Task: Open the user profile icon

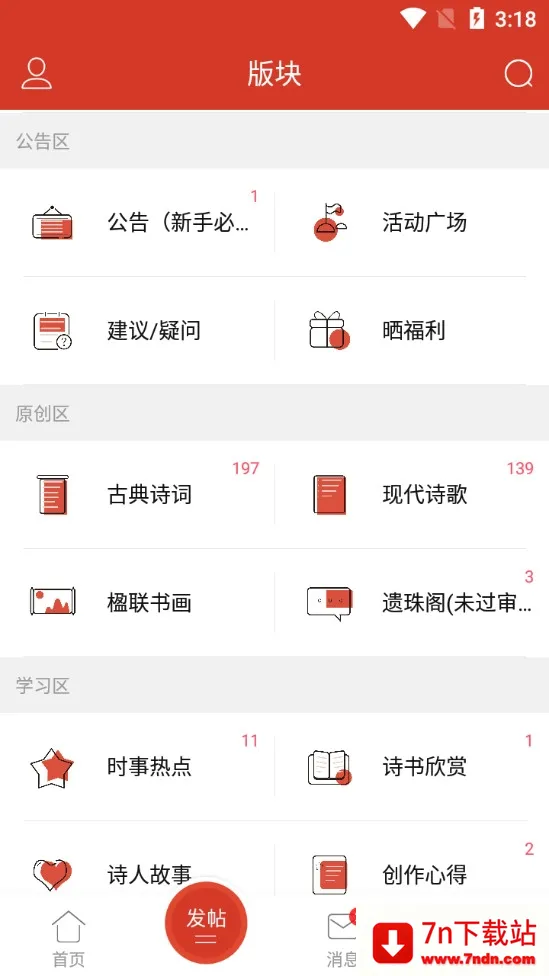Action: click(x=37, y=74)
